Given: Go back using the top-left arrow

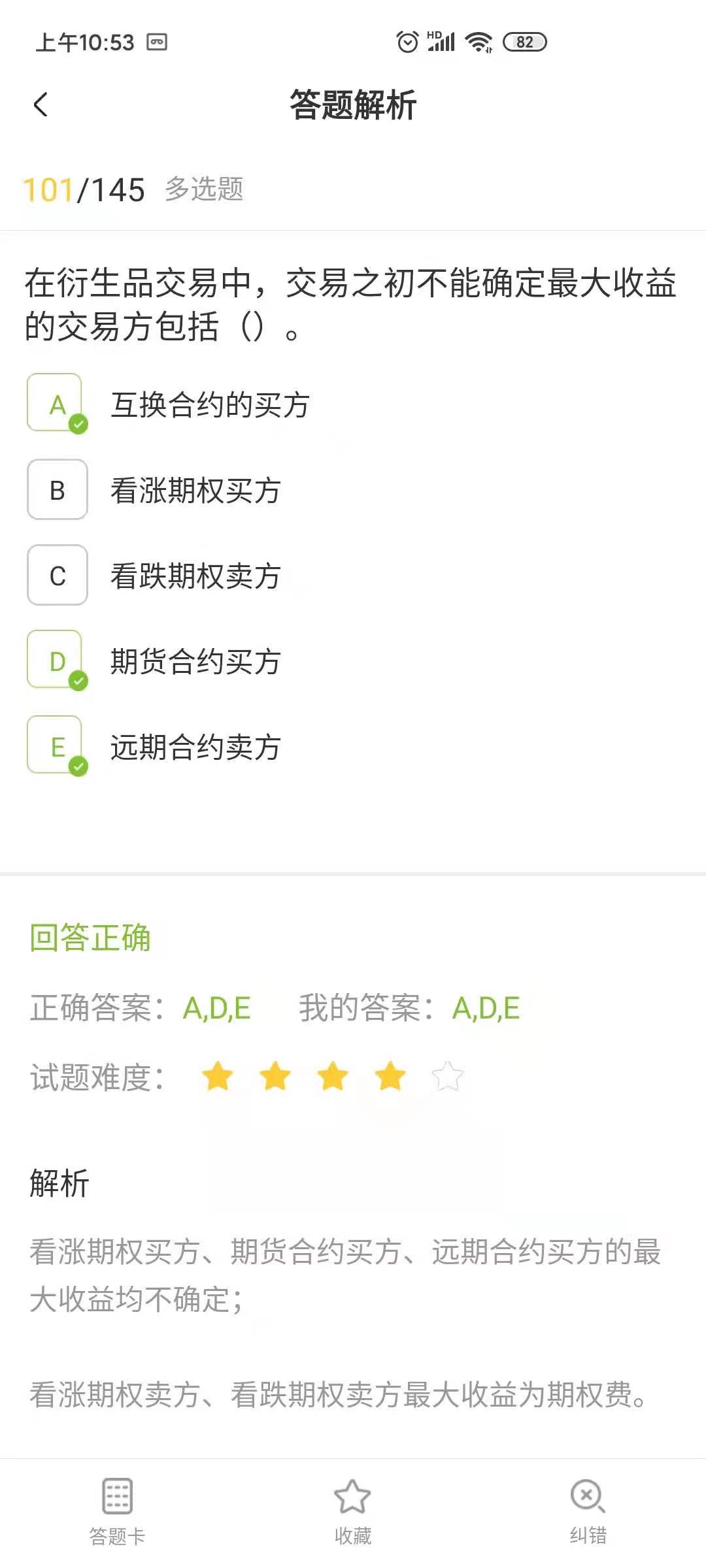Looking at the screenshot, I should 41,105.
